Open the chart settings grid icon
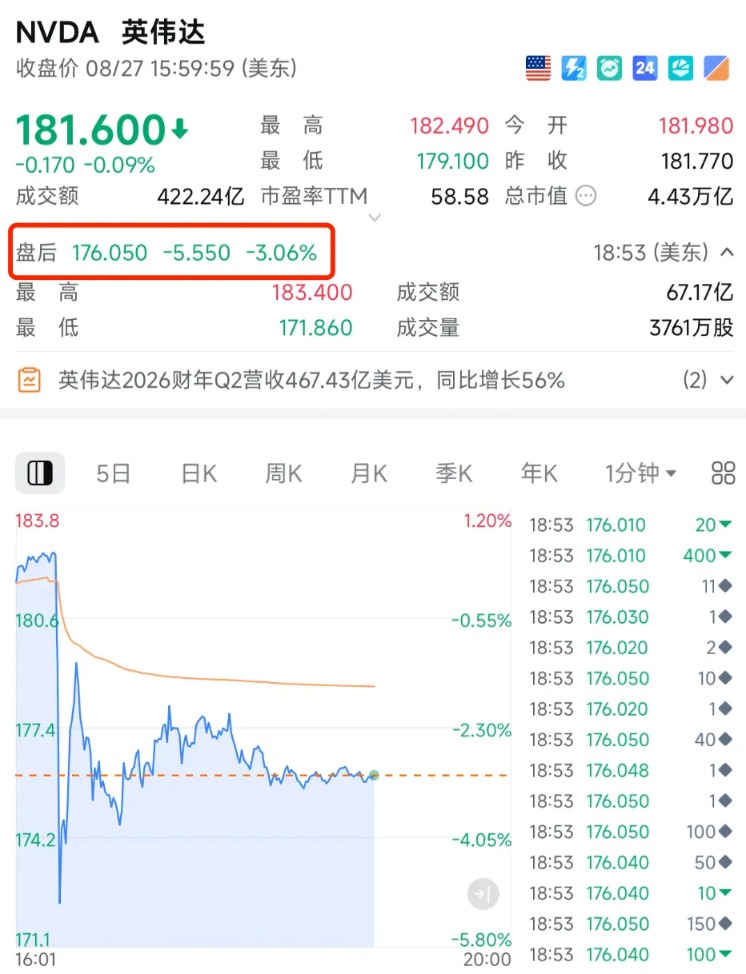This screenshot has width=746, height=974. coord(722,473)
